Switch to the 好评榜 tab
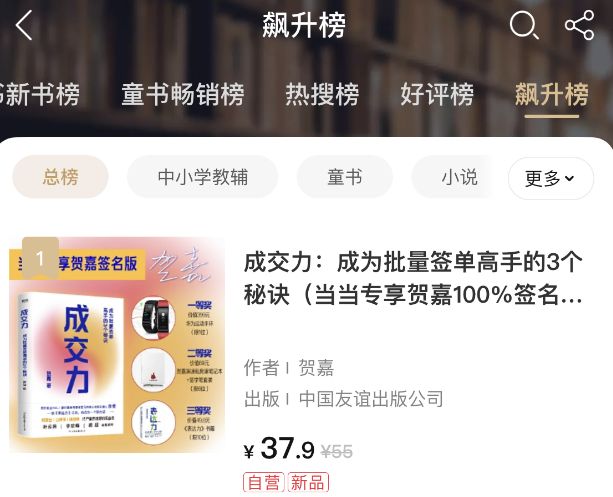The height and width of the screenshot is (497, 613). [x=437, y=95]
